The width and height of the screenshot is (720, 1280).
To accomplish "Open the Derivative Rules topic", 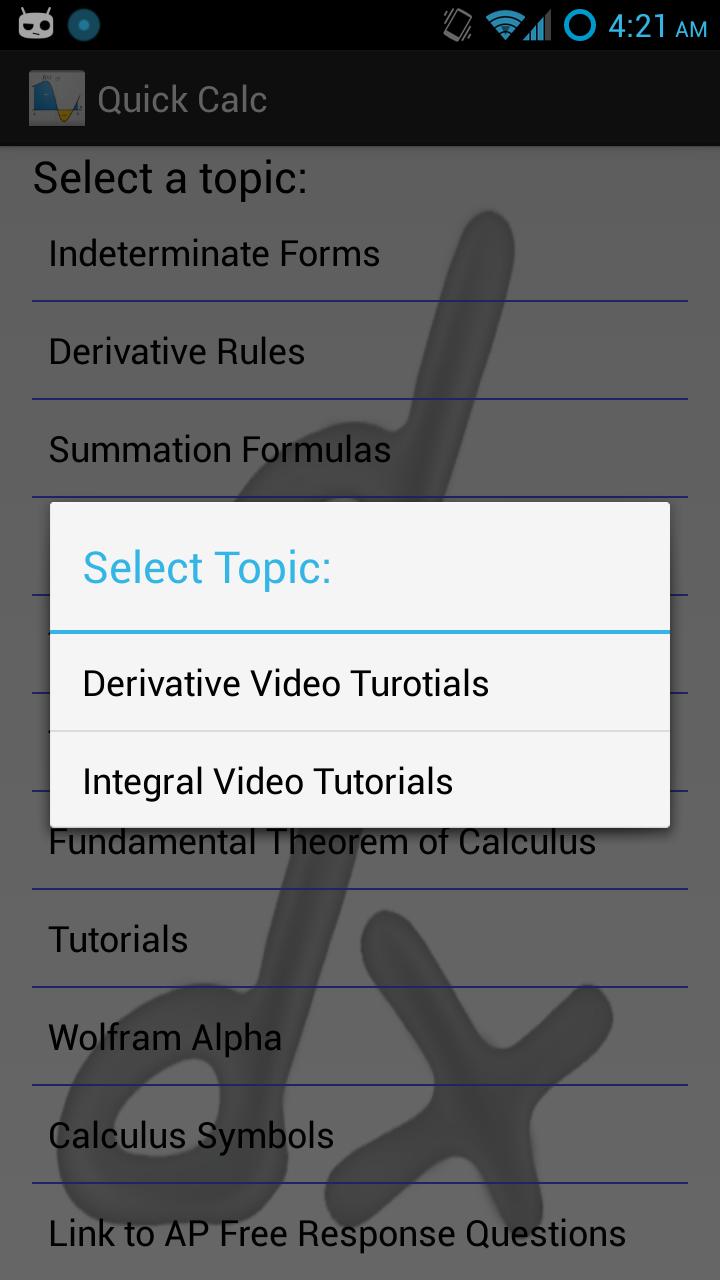I will pos(176,351).
